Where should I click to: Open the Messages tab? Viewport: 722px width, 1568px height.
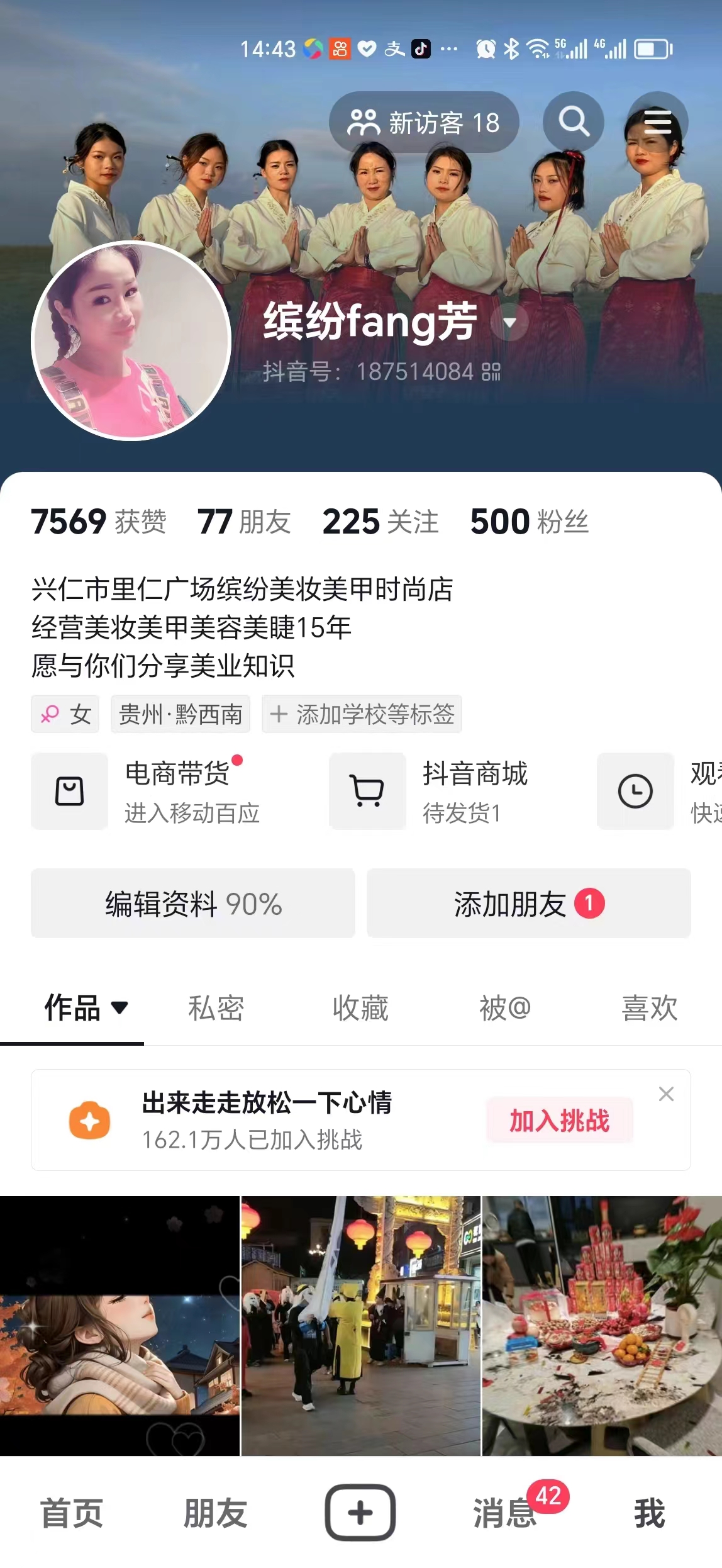point(505,1513)
